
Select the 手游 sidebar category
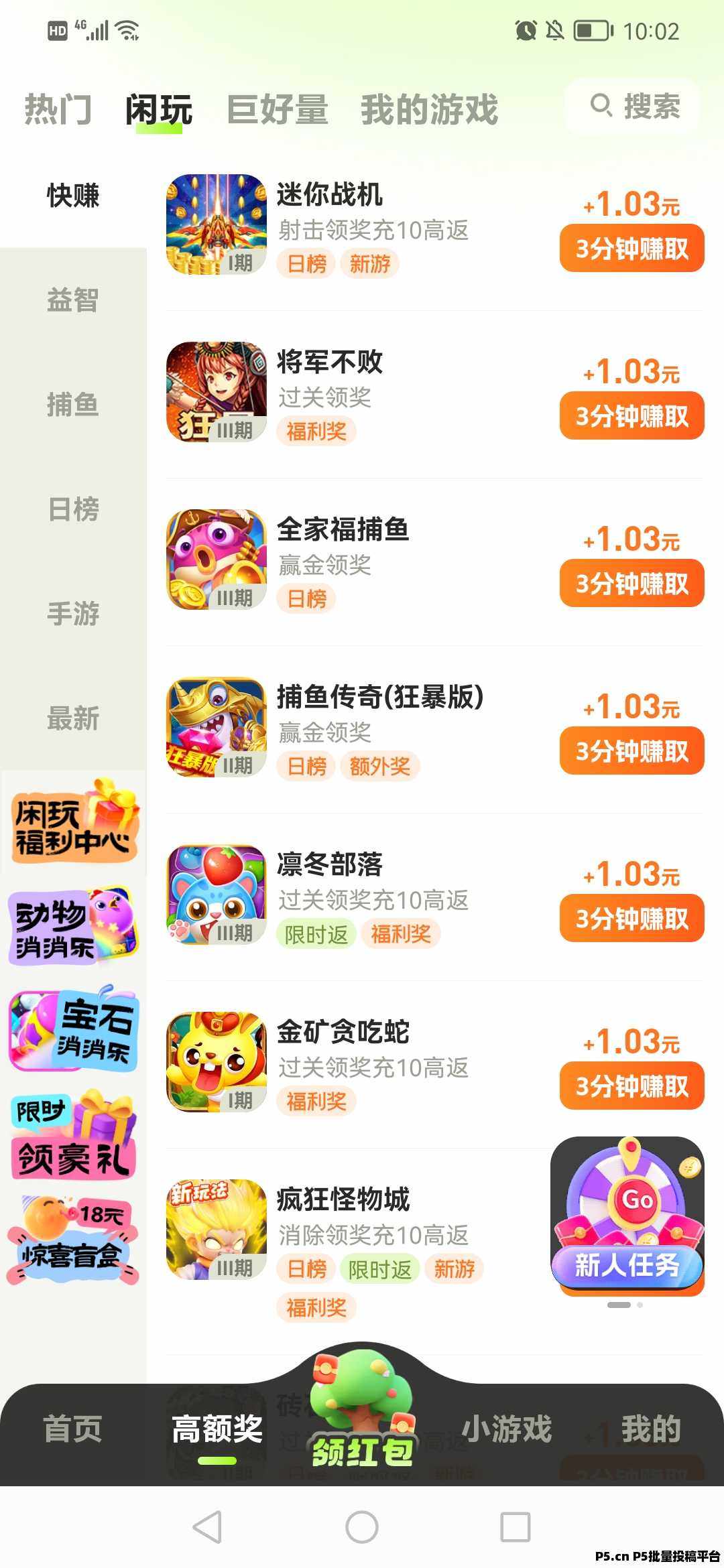pyautogui.click(x=72, y=614)
